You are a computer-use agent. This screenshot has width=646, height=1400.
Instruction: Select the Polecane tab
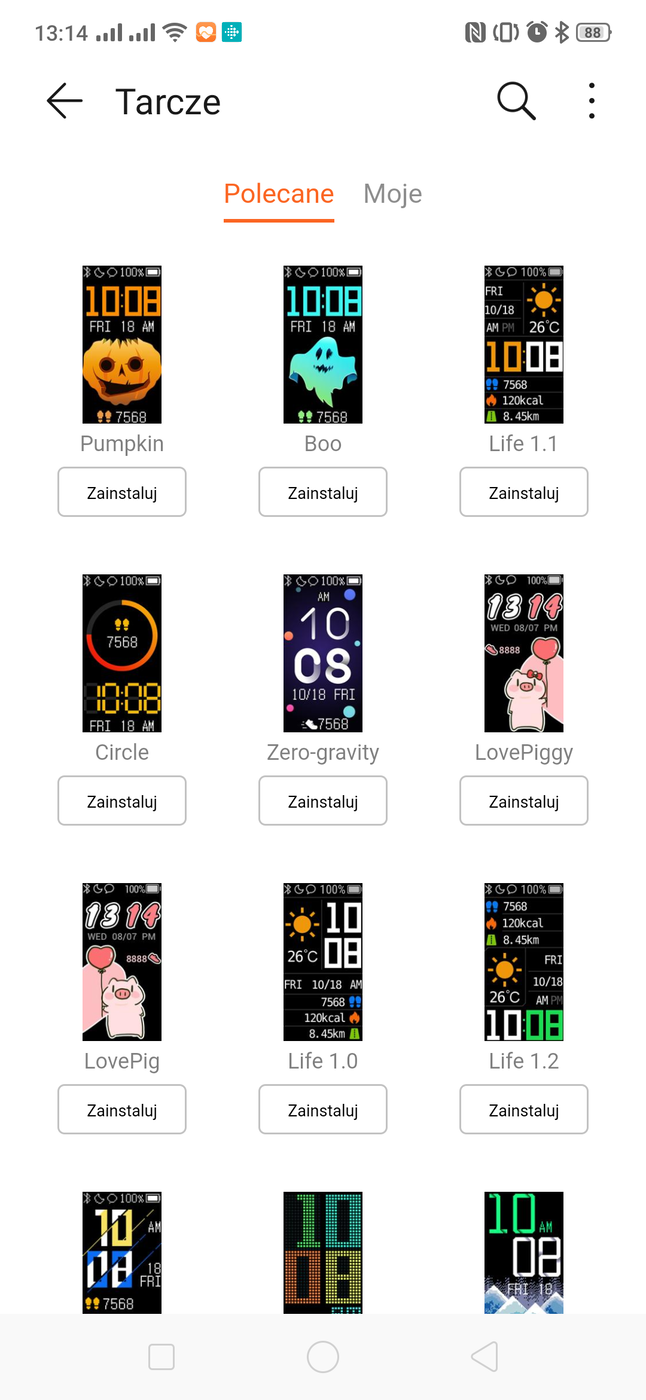(278, 194)
